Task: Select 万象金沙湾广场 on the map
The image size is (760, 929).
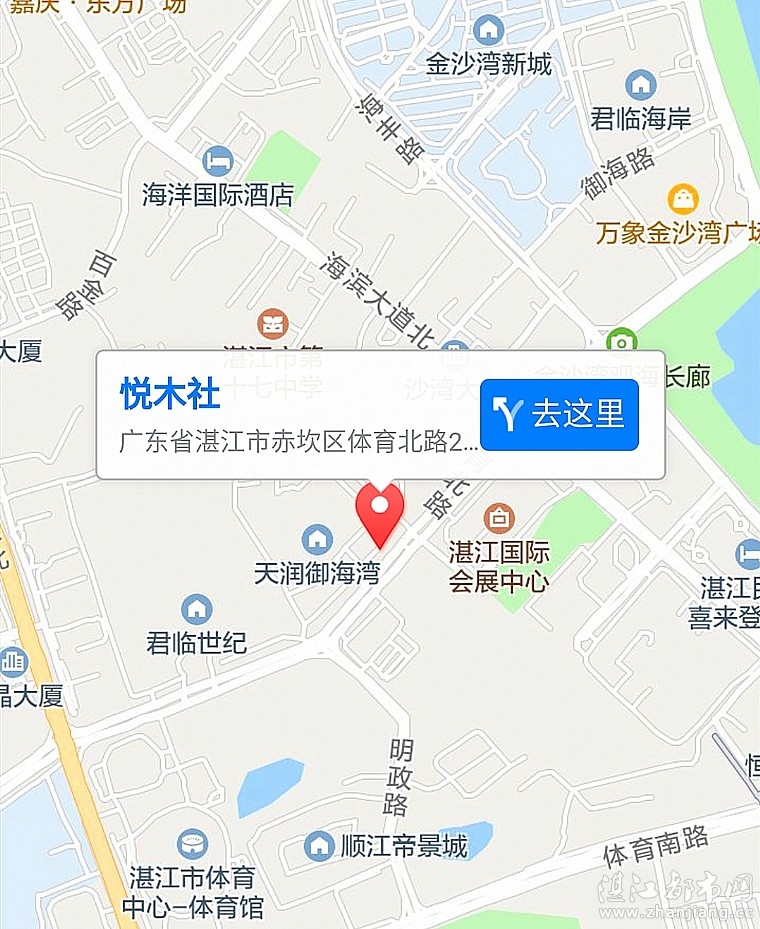Action: pyautogui.click(x=683, y=199)
